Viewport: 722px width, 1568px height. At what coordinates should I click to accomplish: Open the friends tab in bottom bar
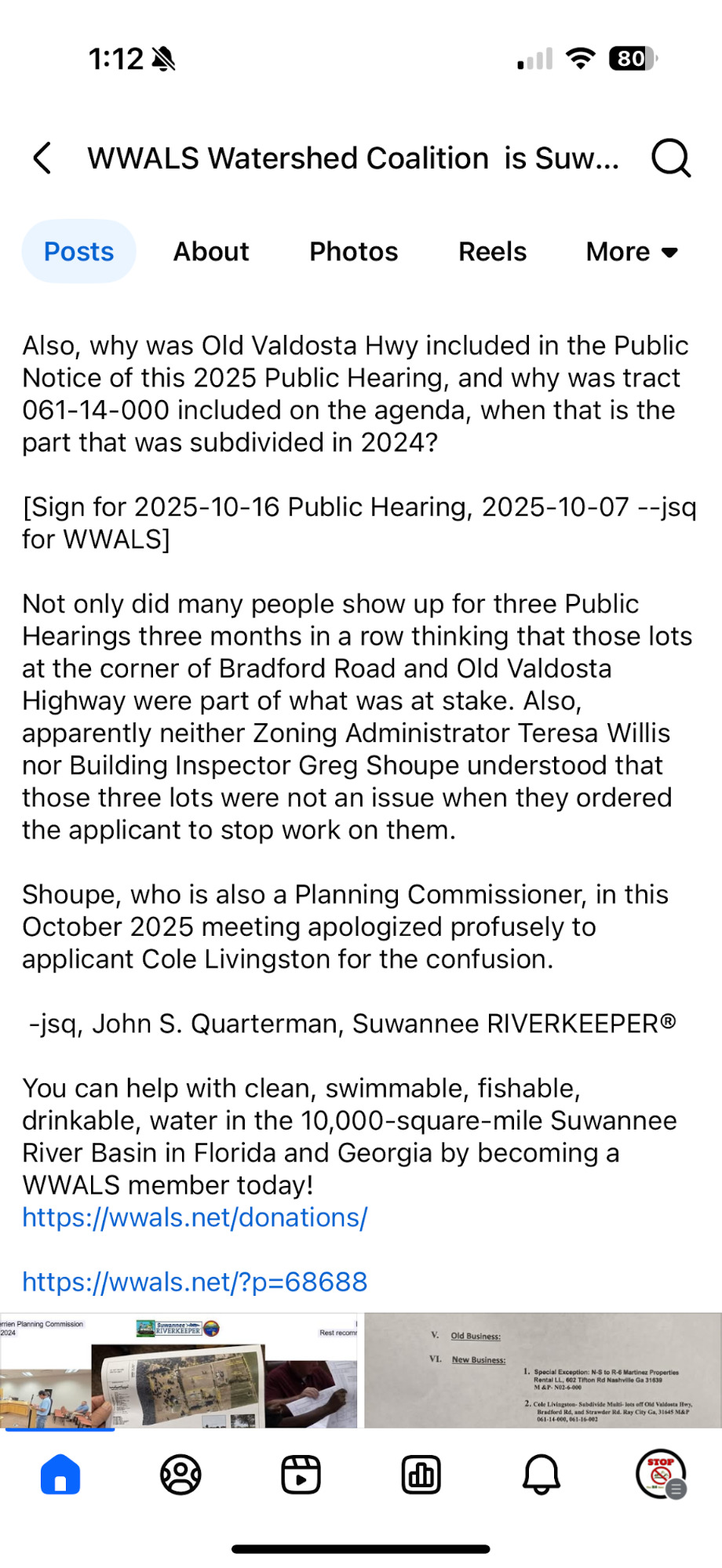tap(180, 1475)
